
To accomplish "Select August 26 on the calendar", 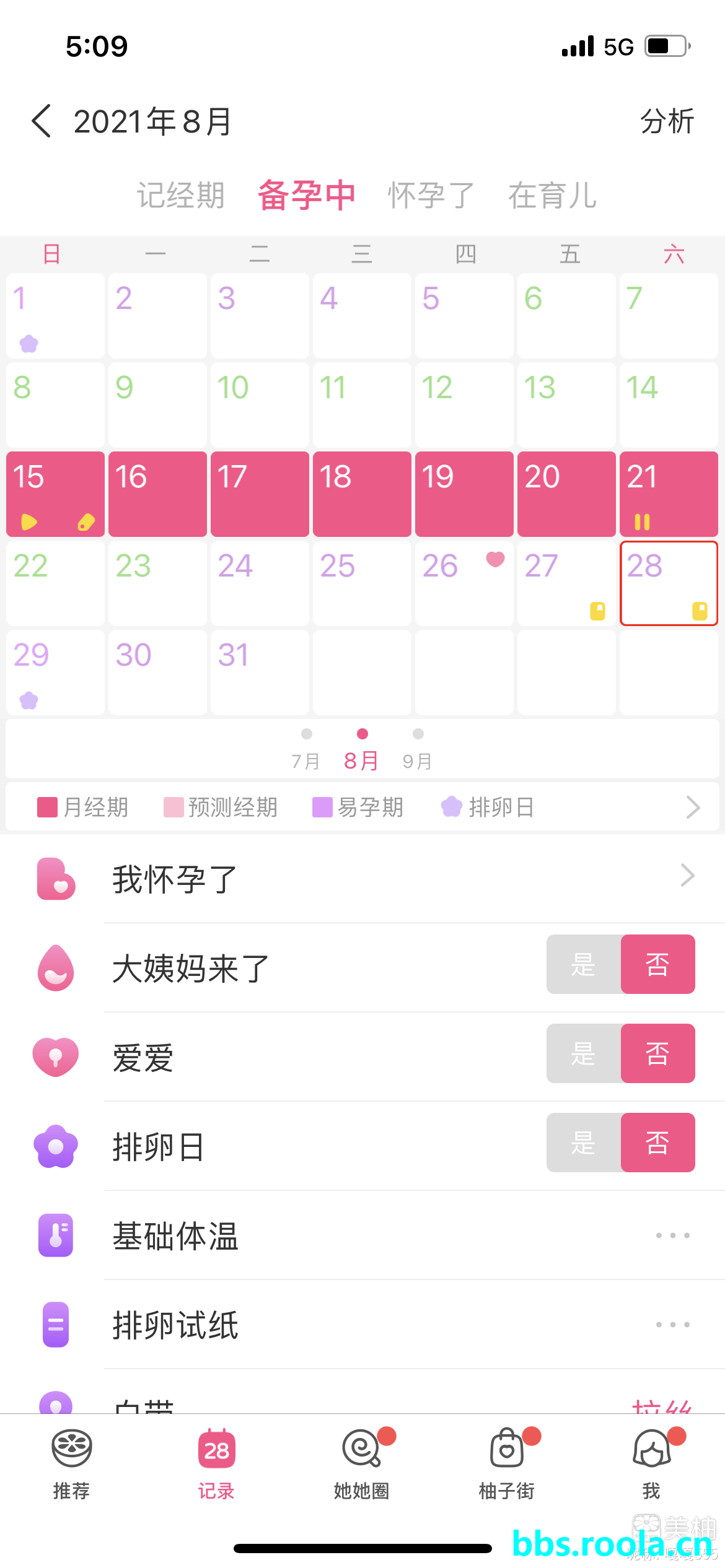I will 464,583.
